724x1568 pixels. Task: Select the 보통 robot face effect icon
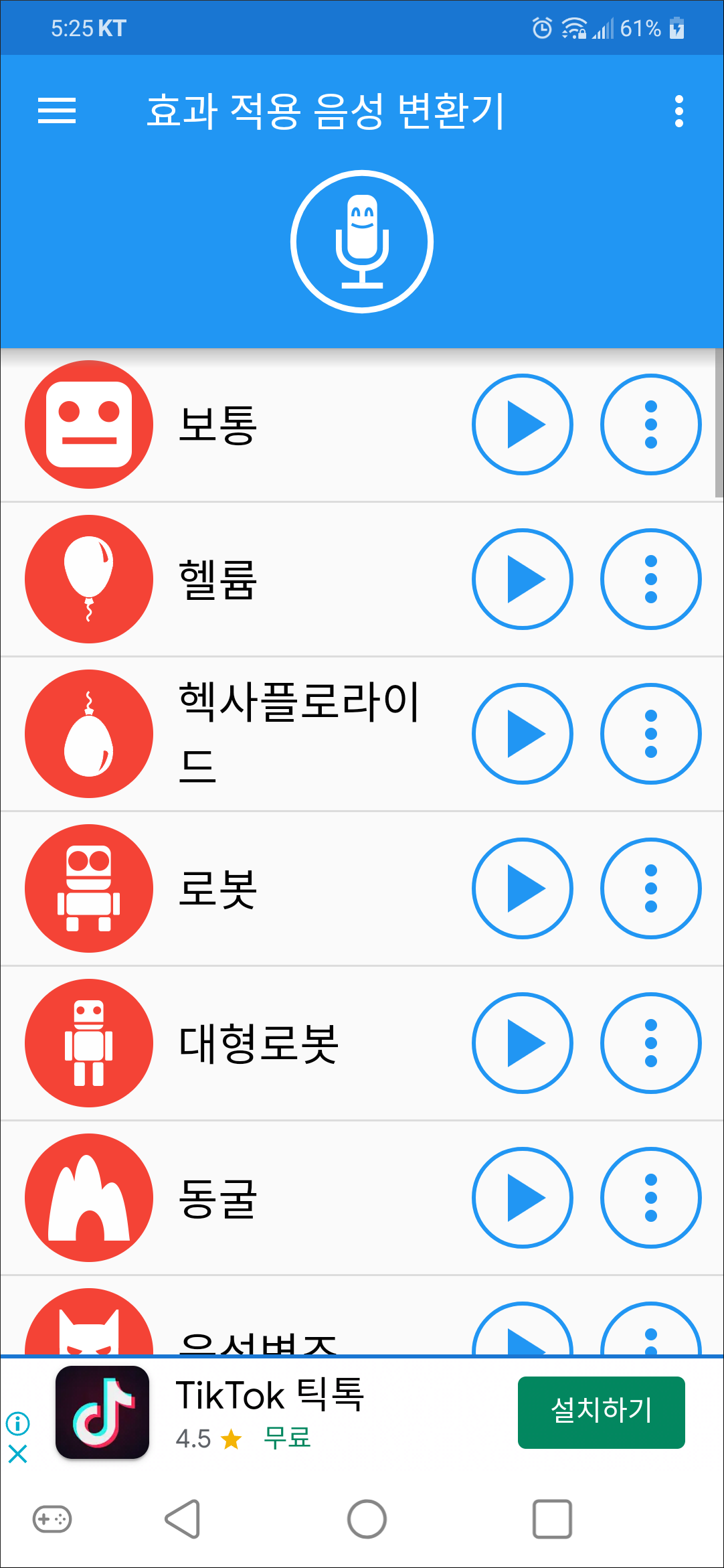tap(89, 424)
